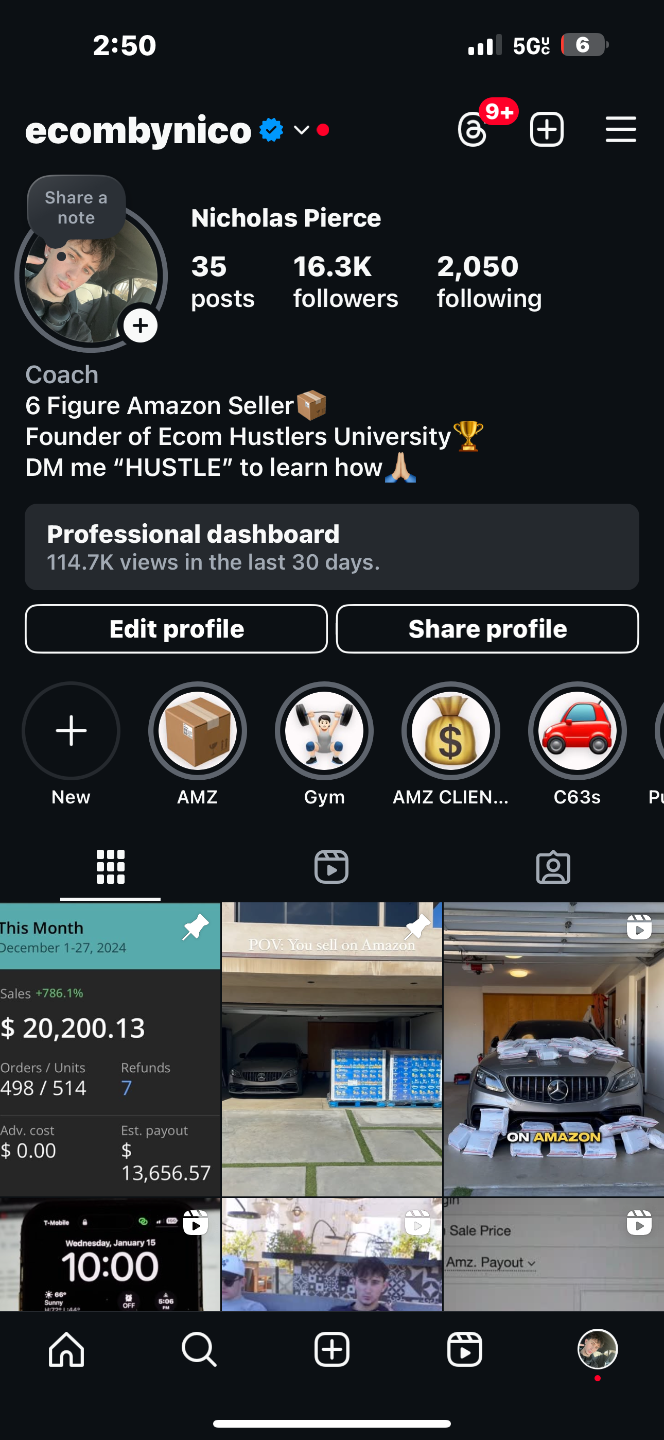Open the hamburger menu

[x=620, y=130]
